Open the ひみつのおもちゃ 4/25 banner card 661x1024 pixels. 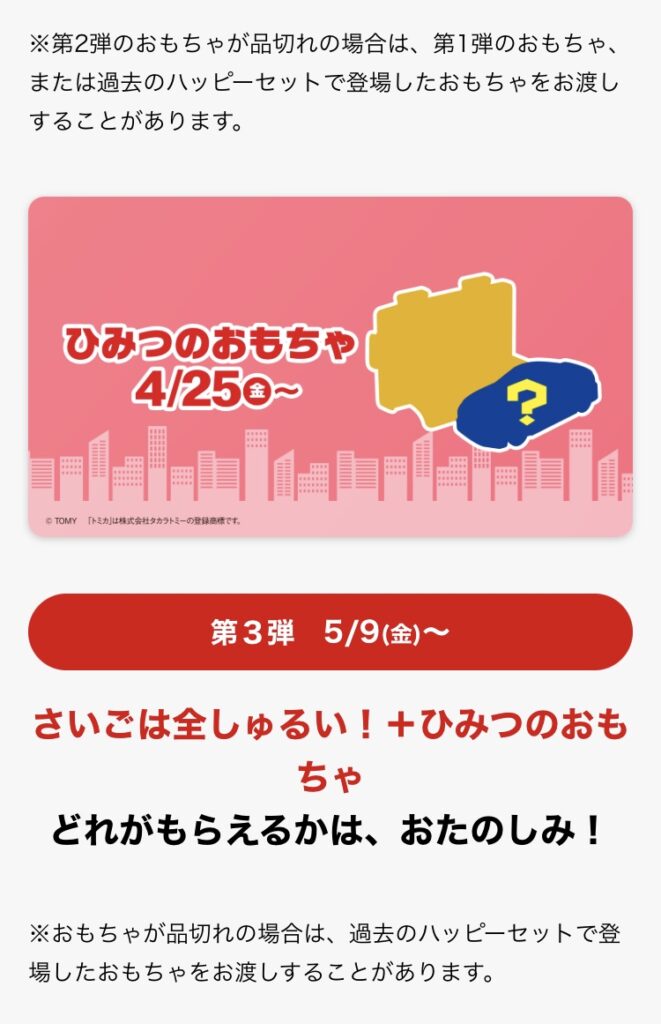[x=330, y=365]
